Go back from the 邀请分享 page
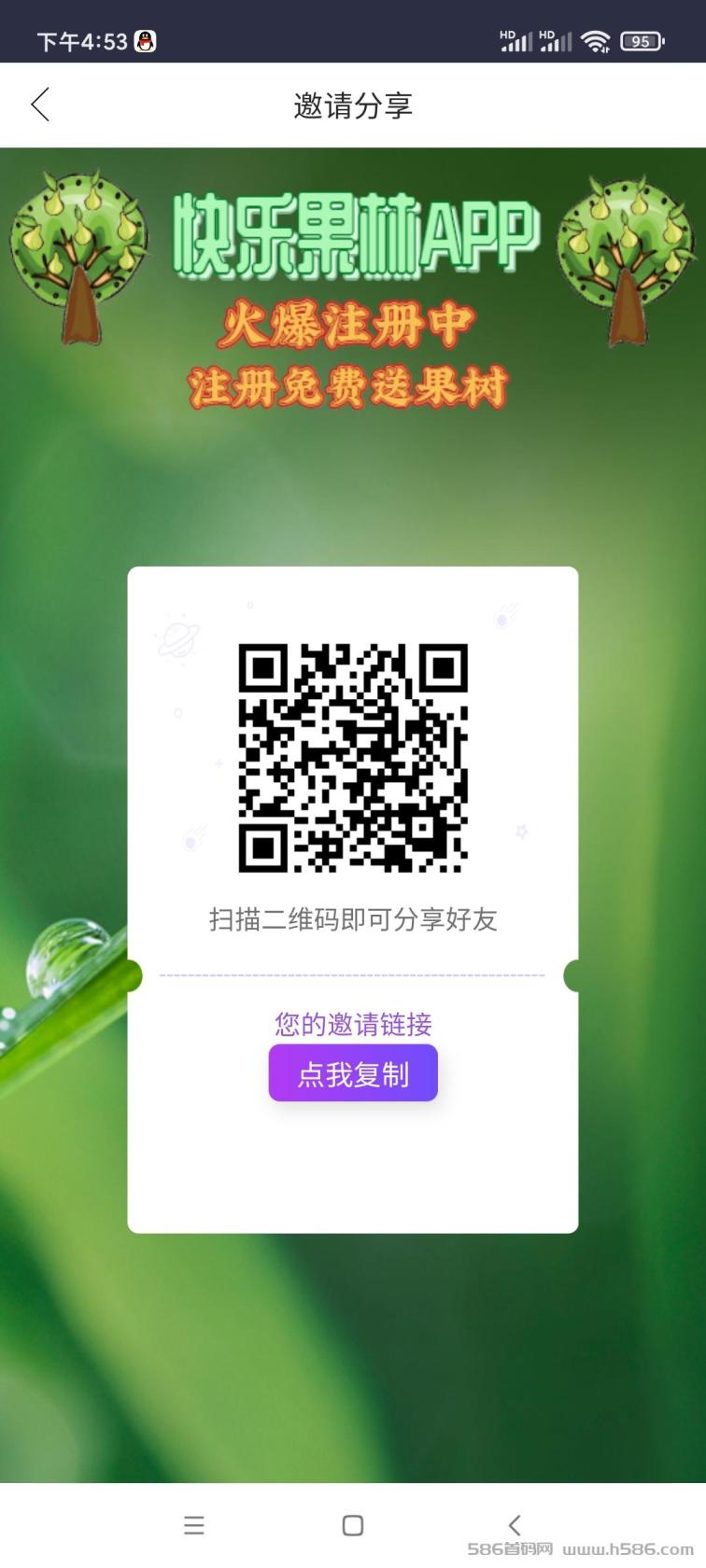The width and height of the screenshot is (706, 1568). 40,105
